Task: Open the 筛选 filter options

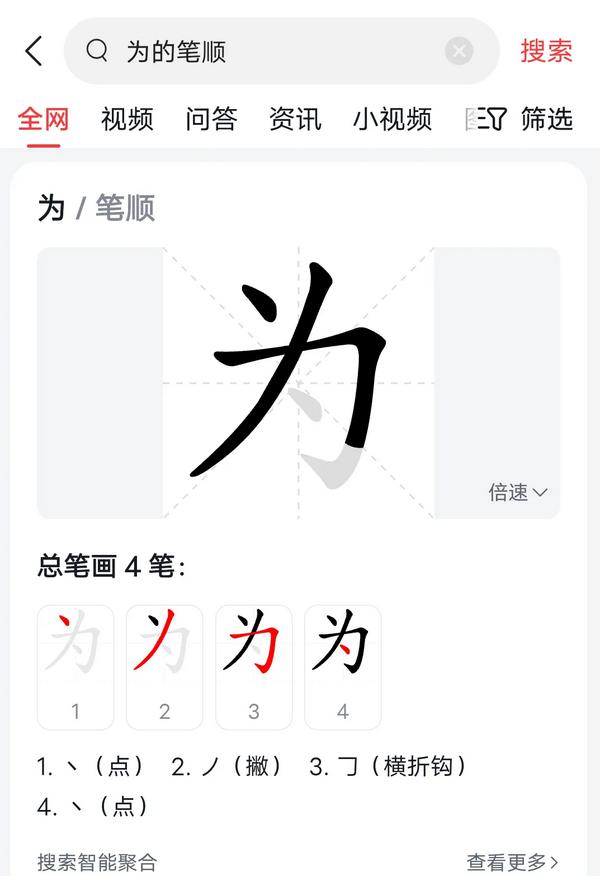Action: (532, 120)
